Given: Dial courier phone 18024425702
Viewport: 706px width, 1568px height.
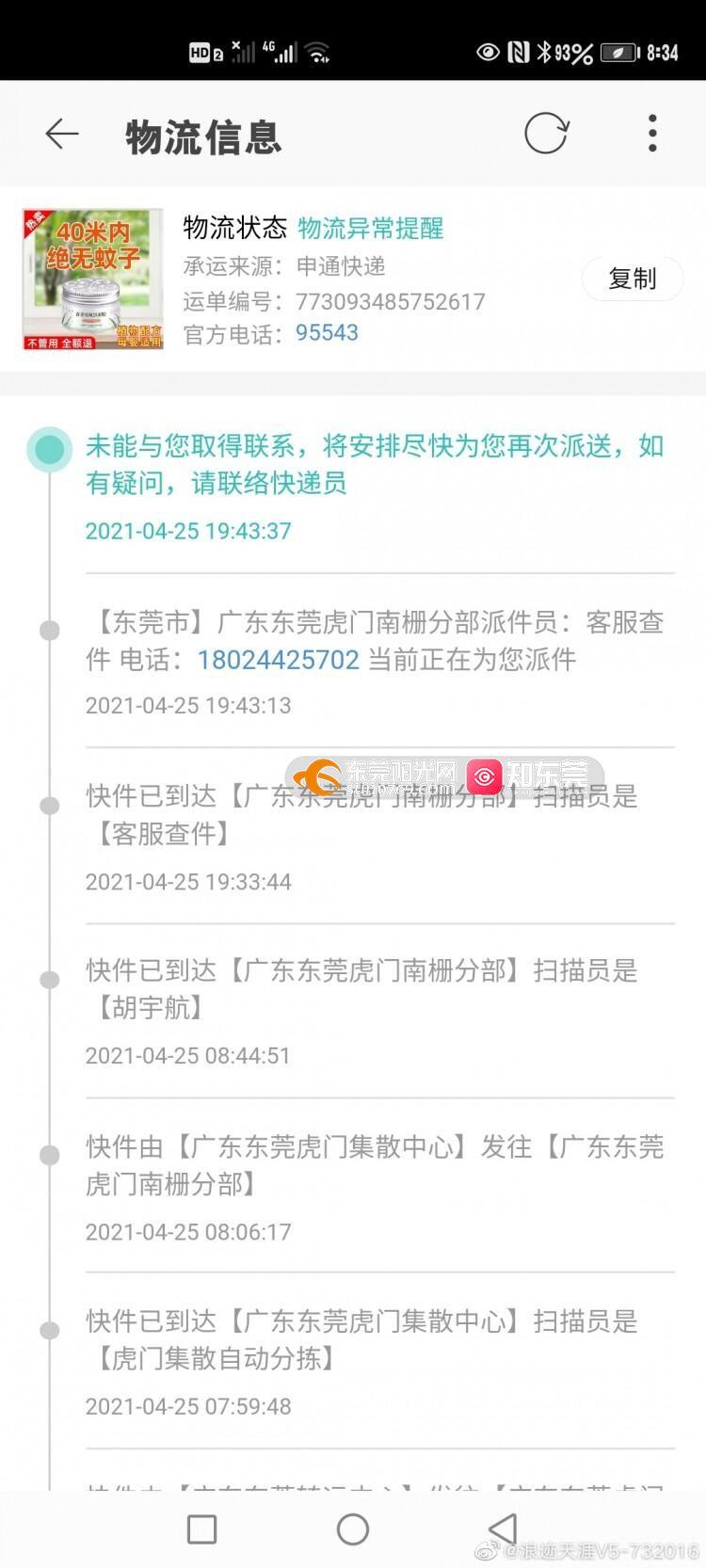Looking at the screenshot, I should point(278,660).
